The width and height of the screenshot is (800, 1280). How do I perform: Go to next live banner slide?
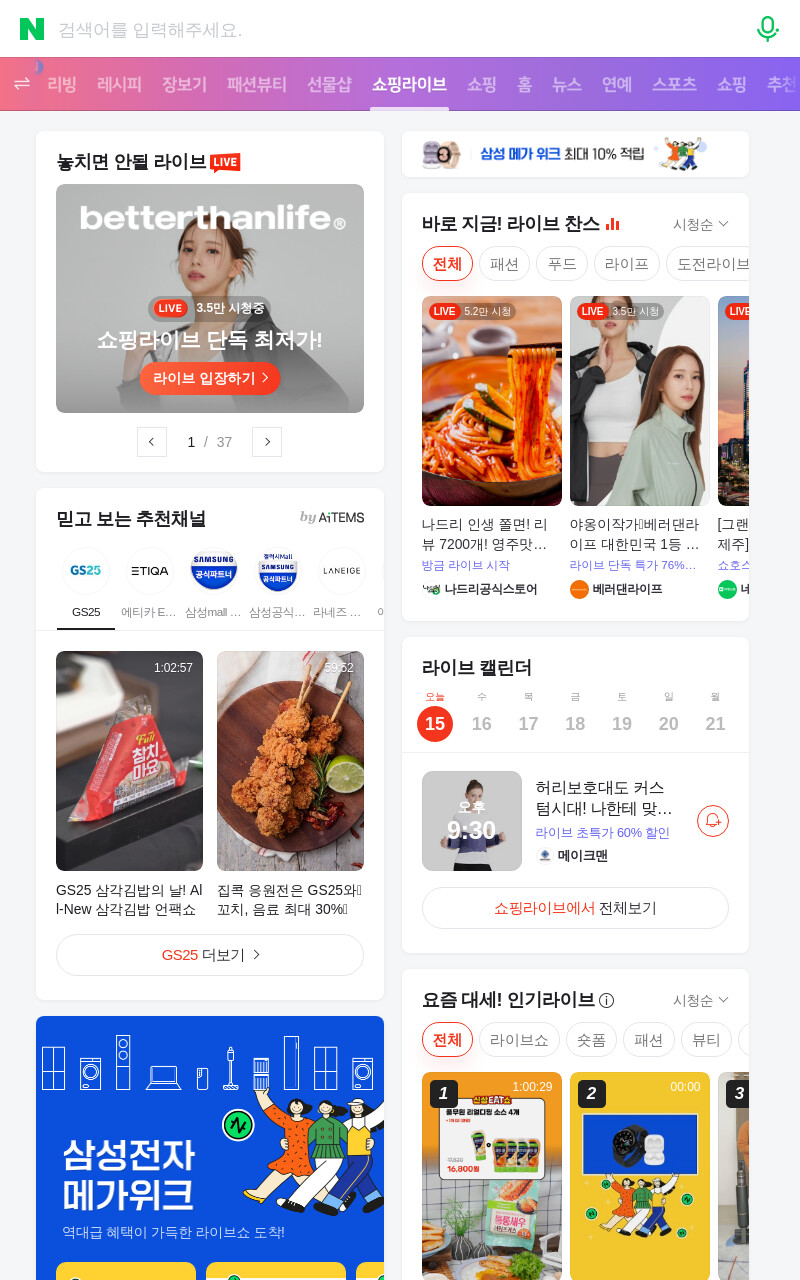coord(267,442)
